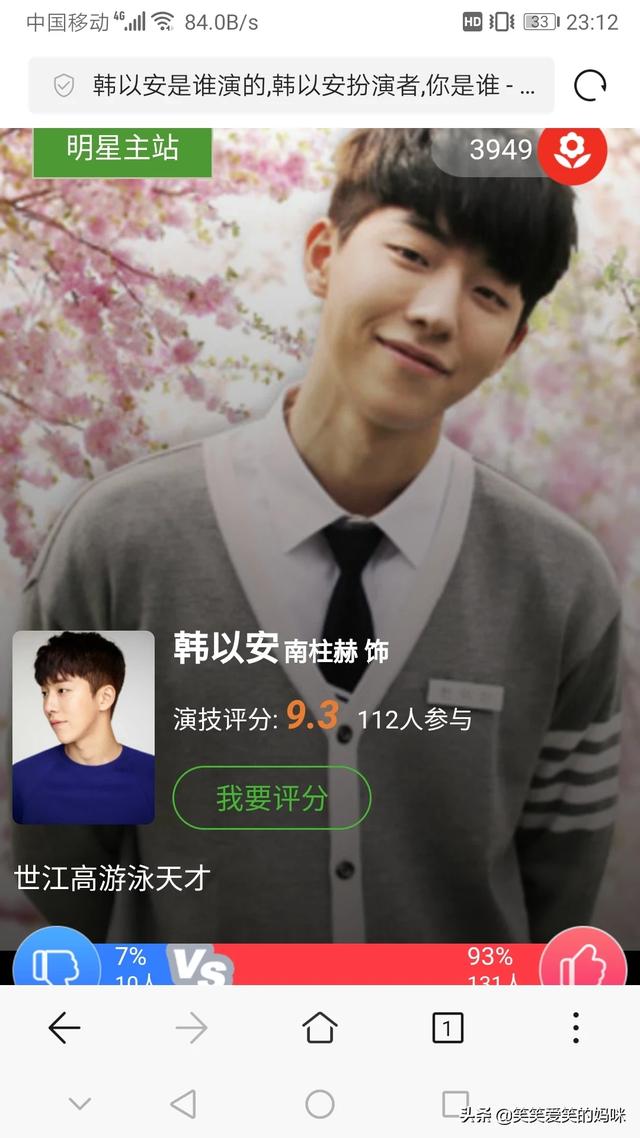The image size is (640, 1138).
Task: Go back to the previous page
Action: (64, 1027)
